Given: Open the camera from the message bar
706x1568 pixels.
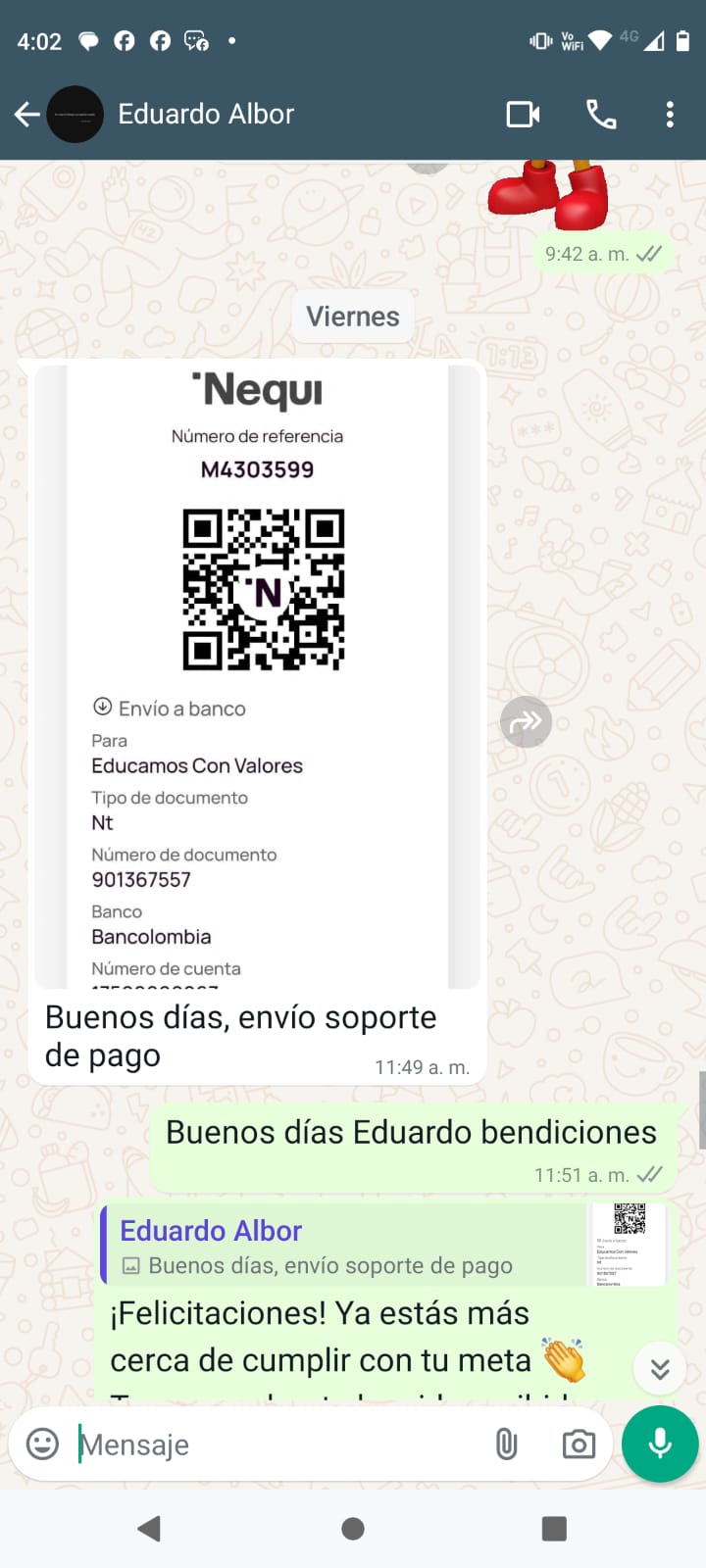Looking at the screenshot, I should [579, 1444].
